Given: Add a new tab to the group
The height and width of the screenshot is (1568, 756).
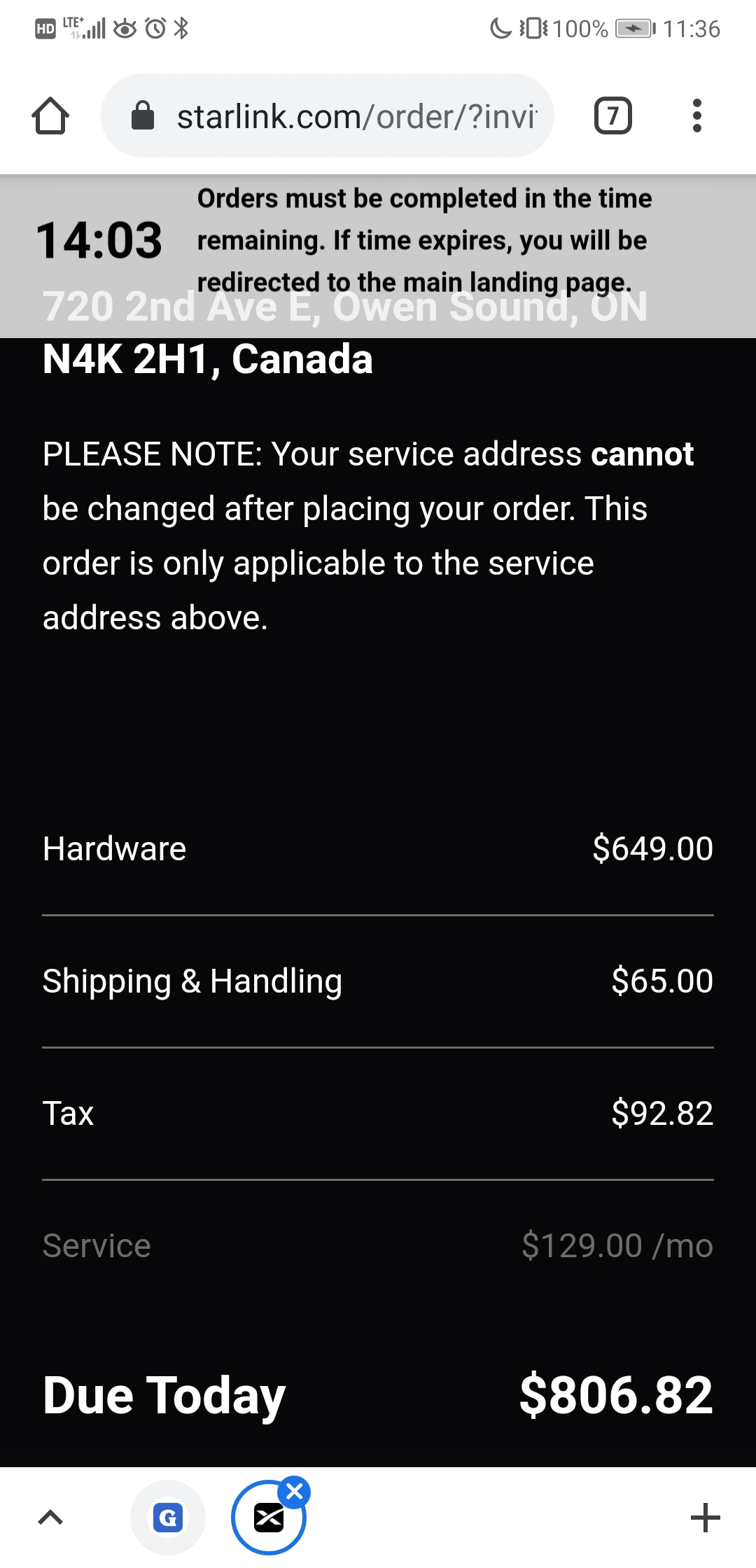Looking at the screenshot, I should [x=705, y=1518].
